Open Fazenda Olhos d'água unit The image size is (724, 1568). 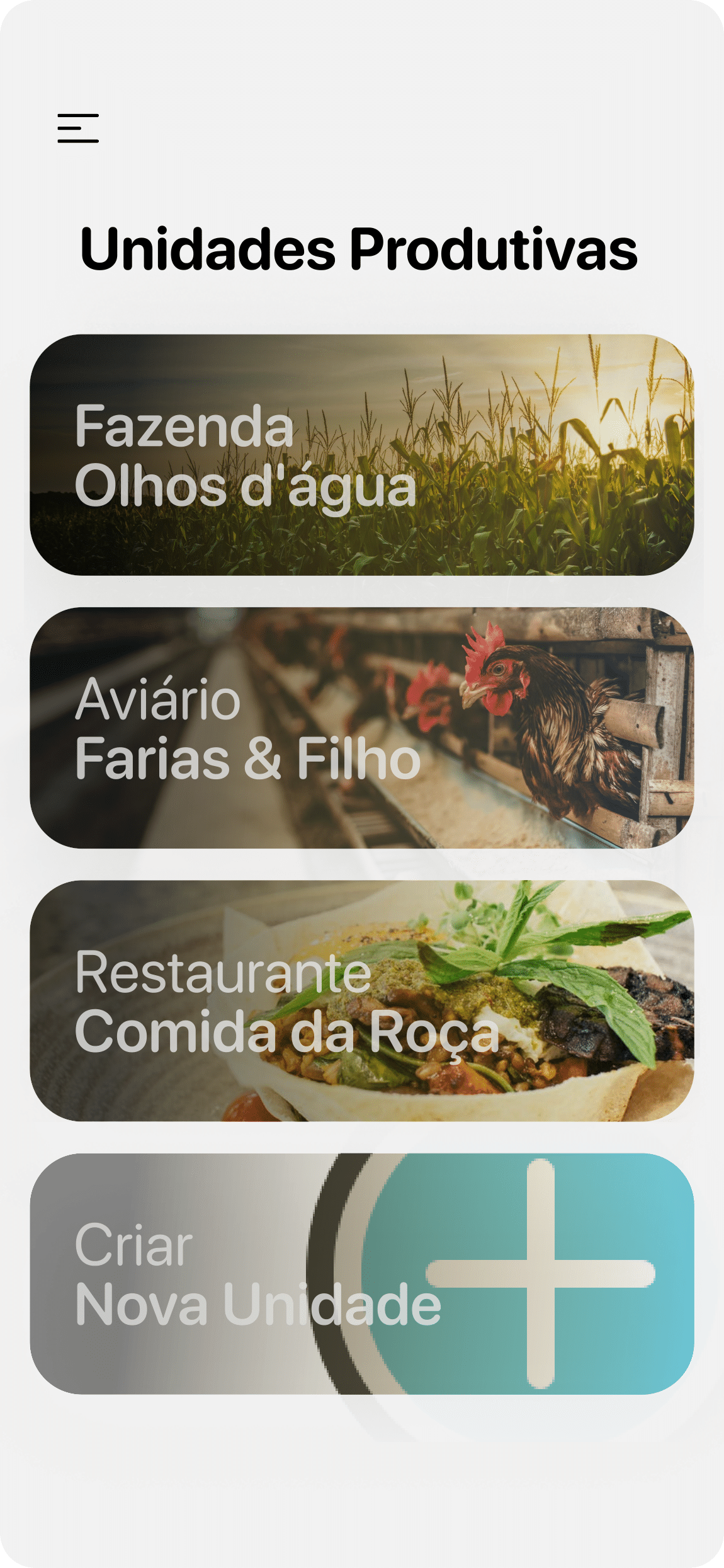(361, 454)
